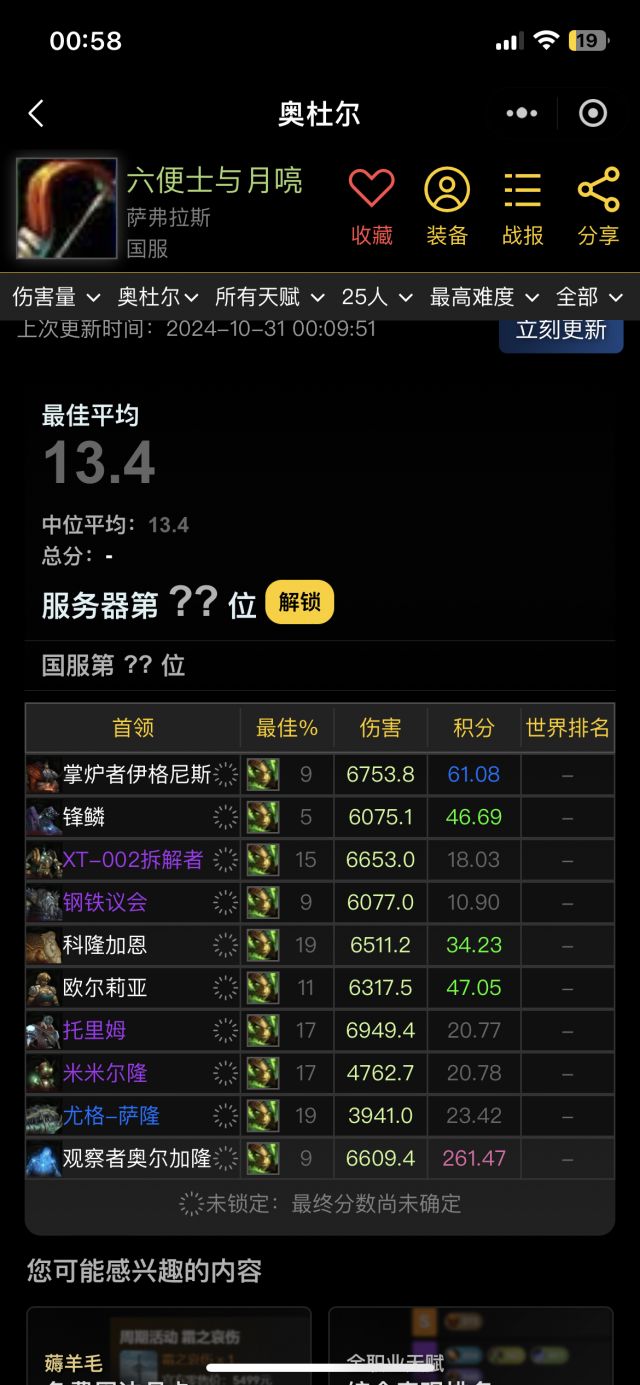Open boss 尤格-萨隆 details

110,1116
